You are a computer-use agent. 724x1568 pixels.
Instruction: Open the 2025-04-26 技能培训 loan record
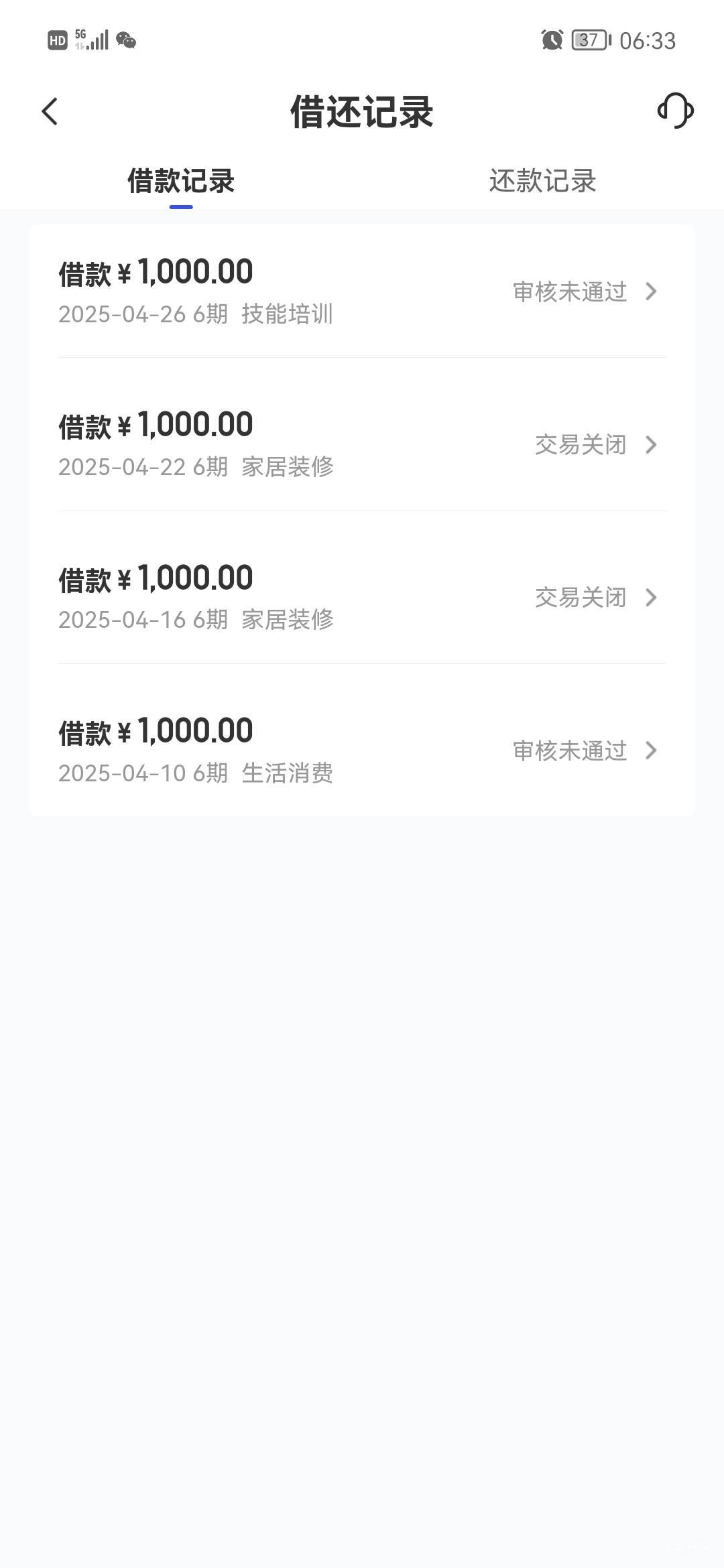[362, 291]
